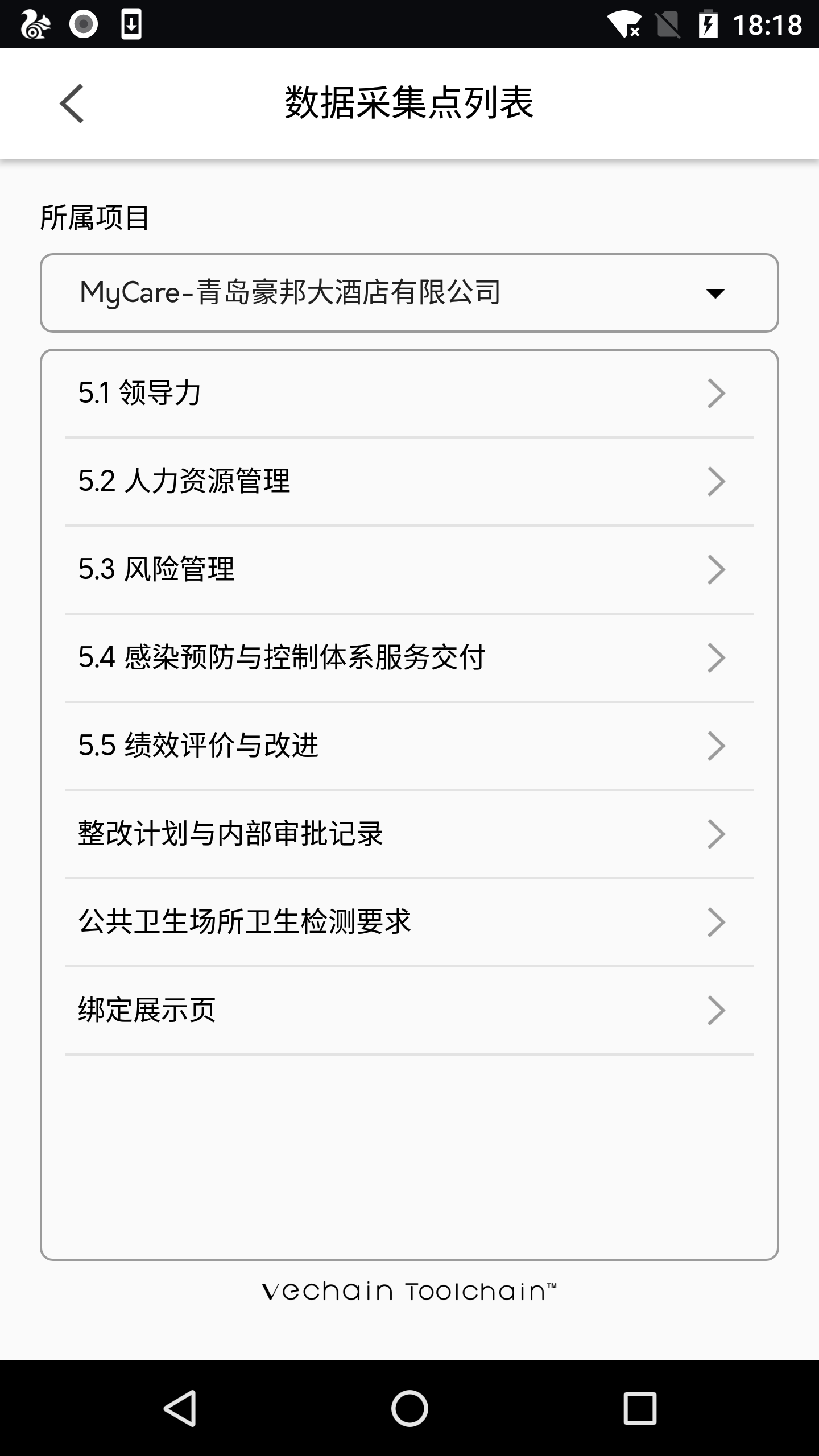Check the Wi-Fi disconnected status icon
The height and width of the screenshot is (1456, 819).
(x=624, y=24)
